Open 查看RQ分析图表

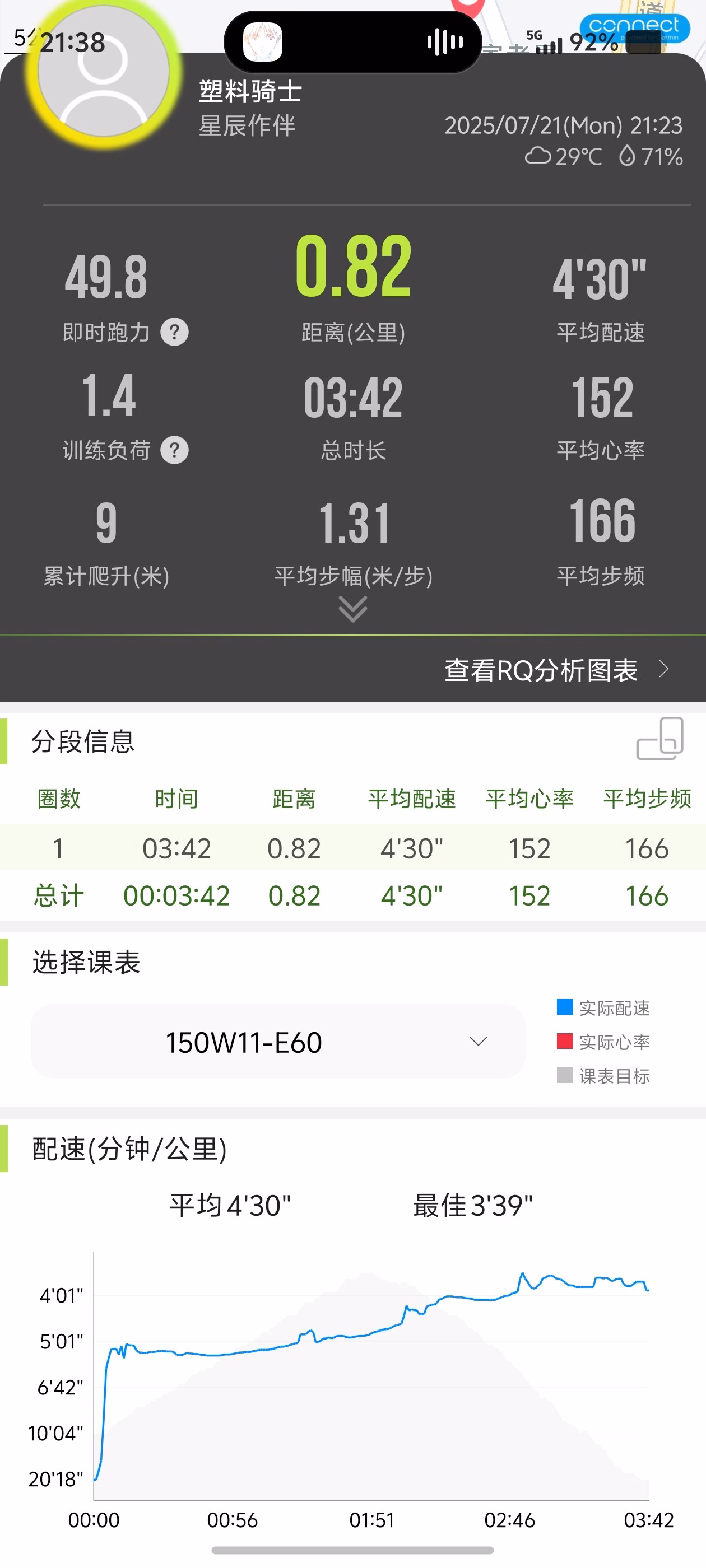556,670
